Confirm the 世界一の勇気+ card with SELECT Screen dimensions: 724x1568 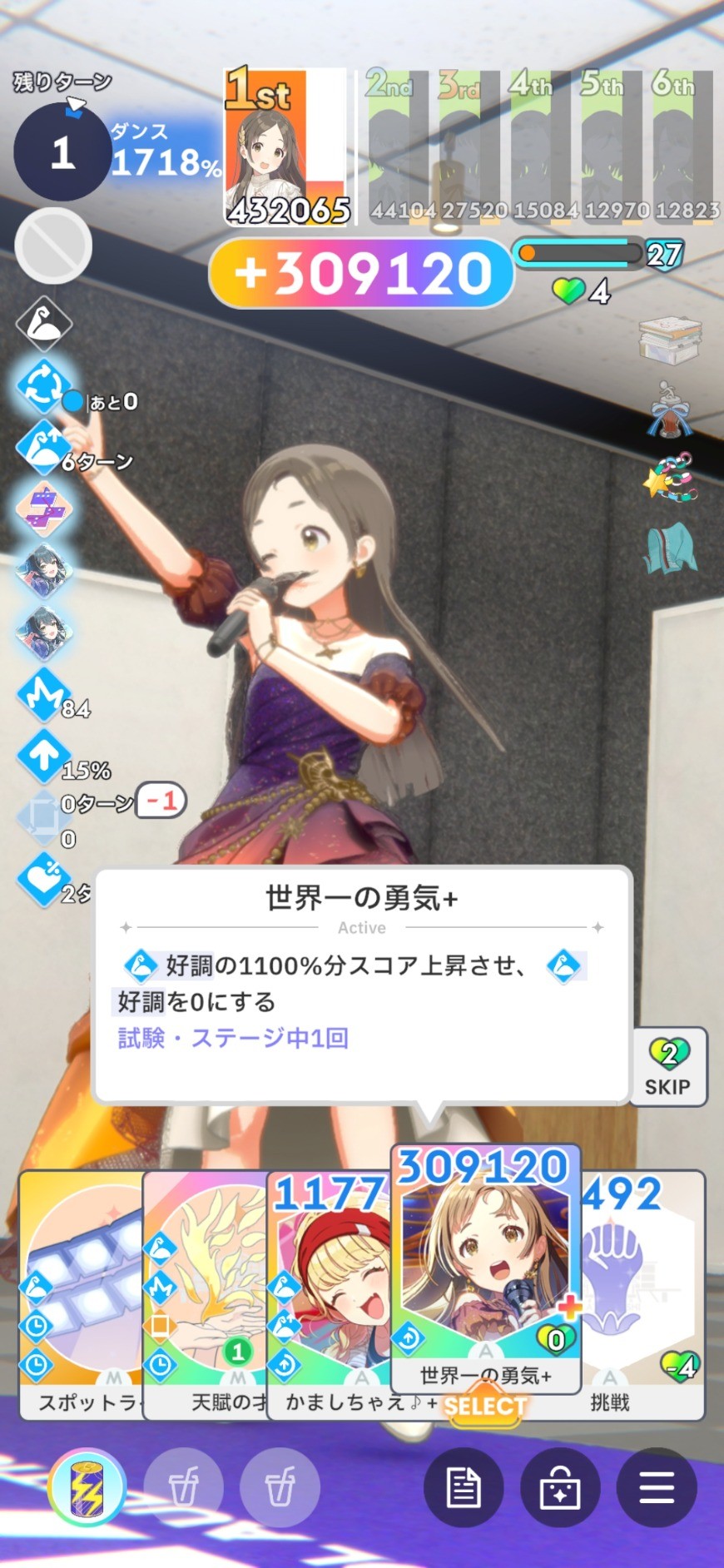(485, 1407)
